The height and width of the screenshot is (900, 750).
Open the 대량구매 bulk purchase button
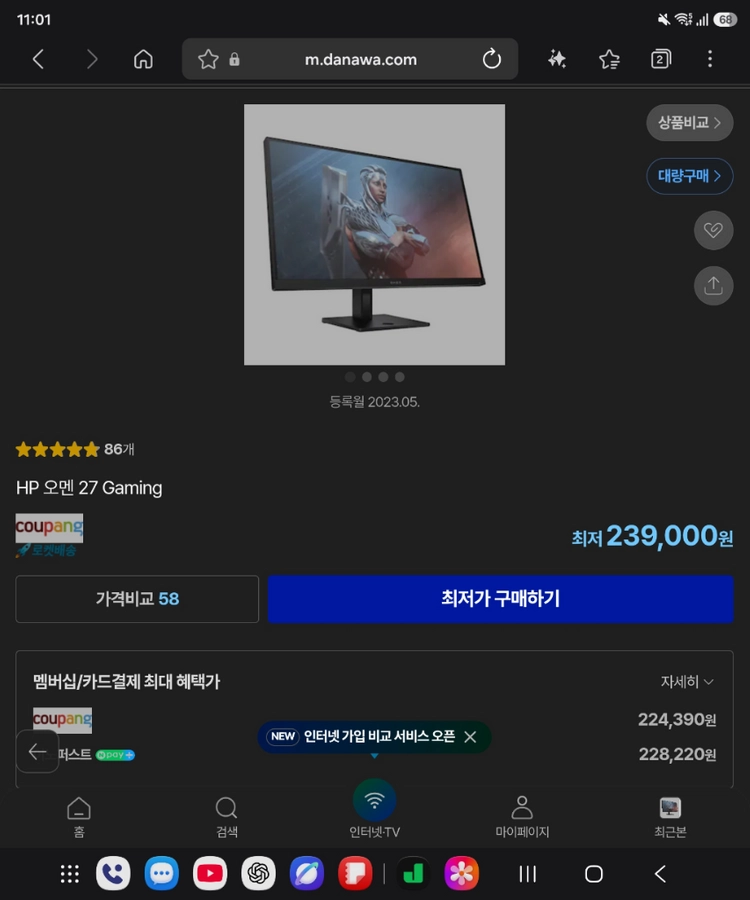(x=689, y=176)
